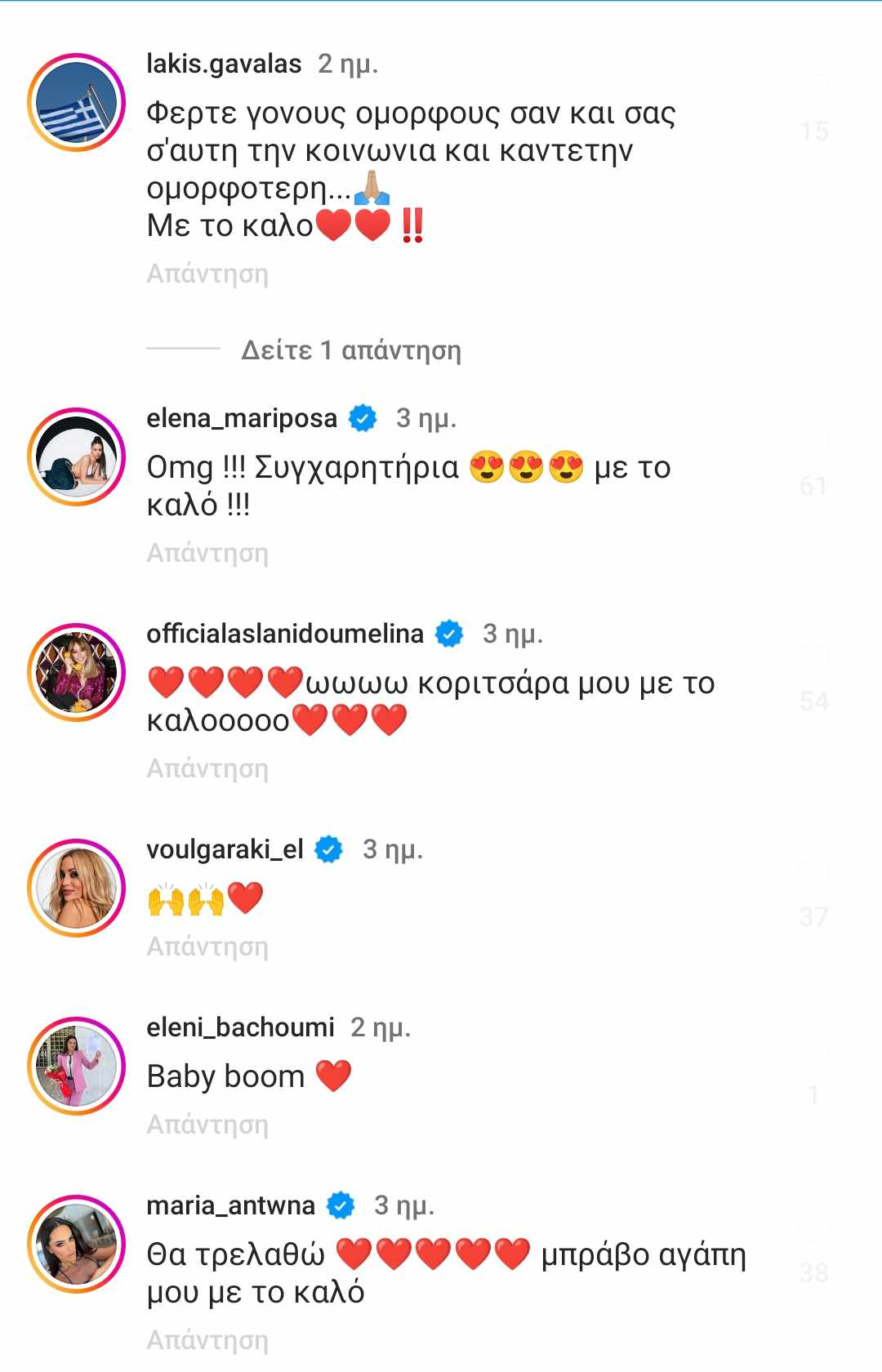This screenshot has width=882, height=1372.
Task: Open the elena_mariposa username
Action: [241, 418]
